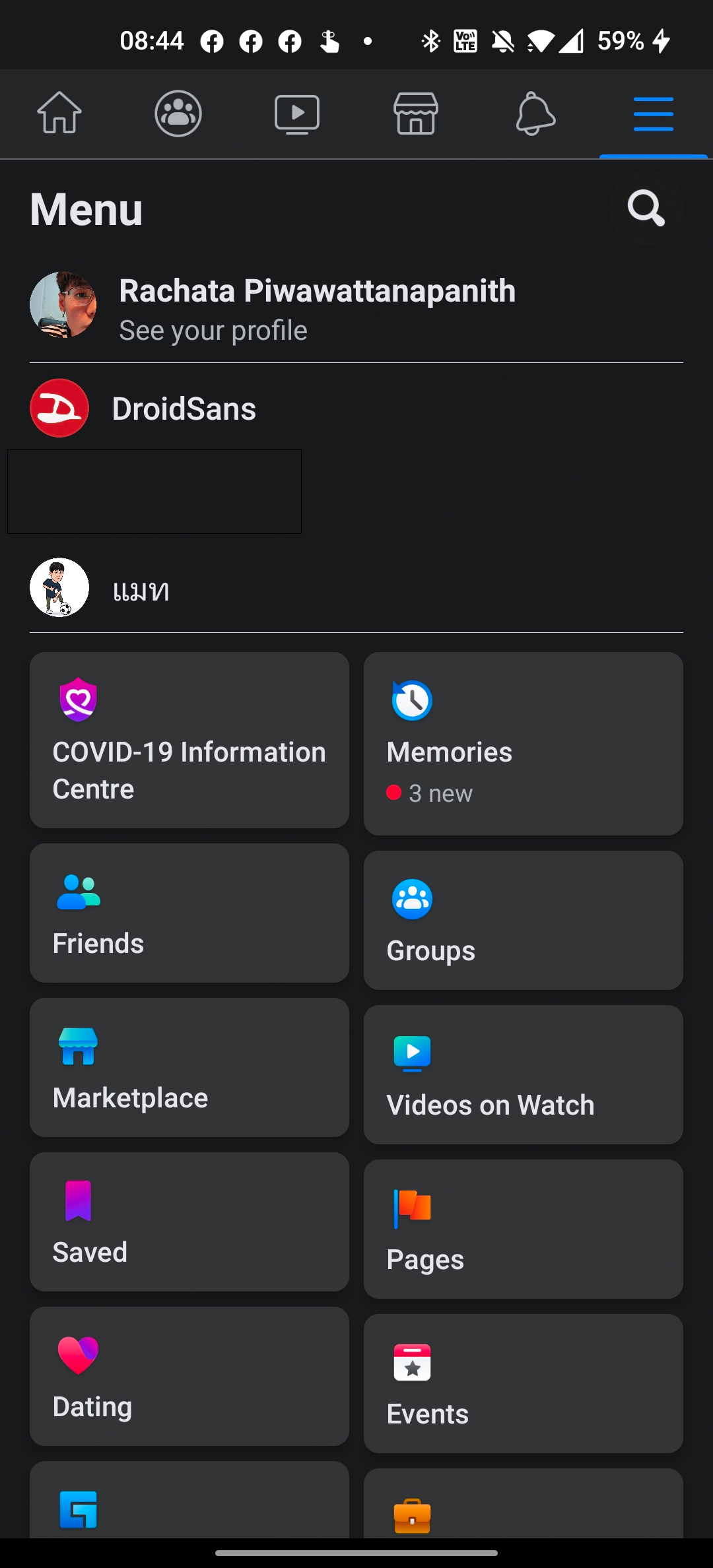Switch to the Home feed tab
713x1568 pixels.
(59, 114)
